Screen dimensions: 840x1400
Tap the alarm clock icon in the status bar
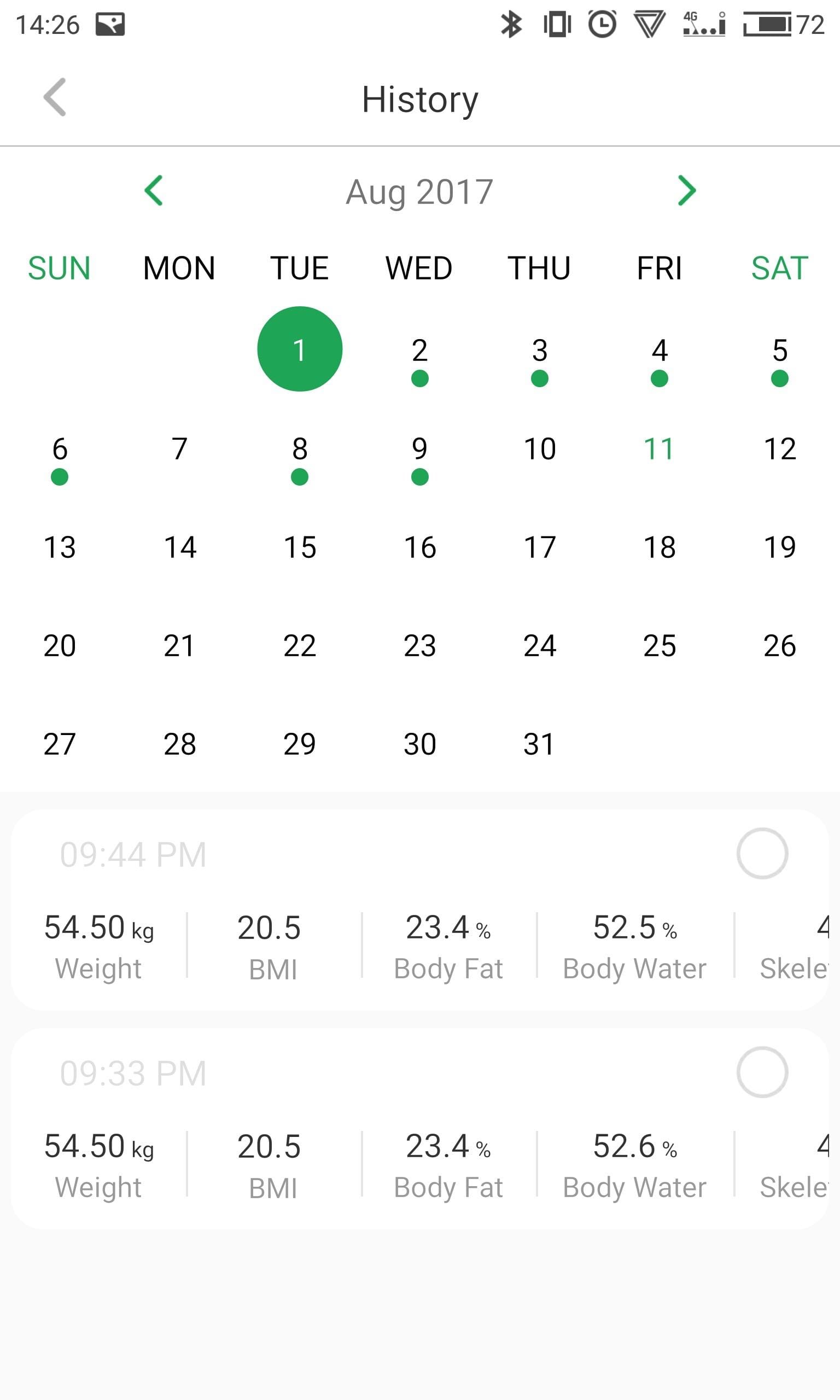click(601, 24)
